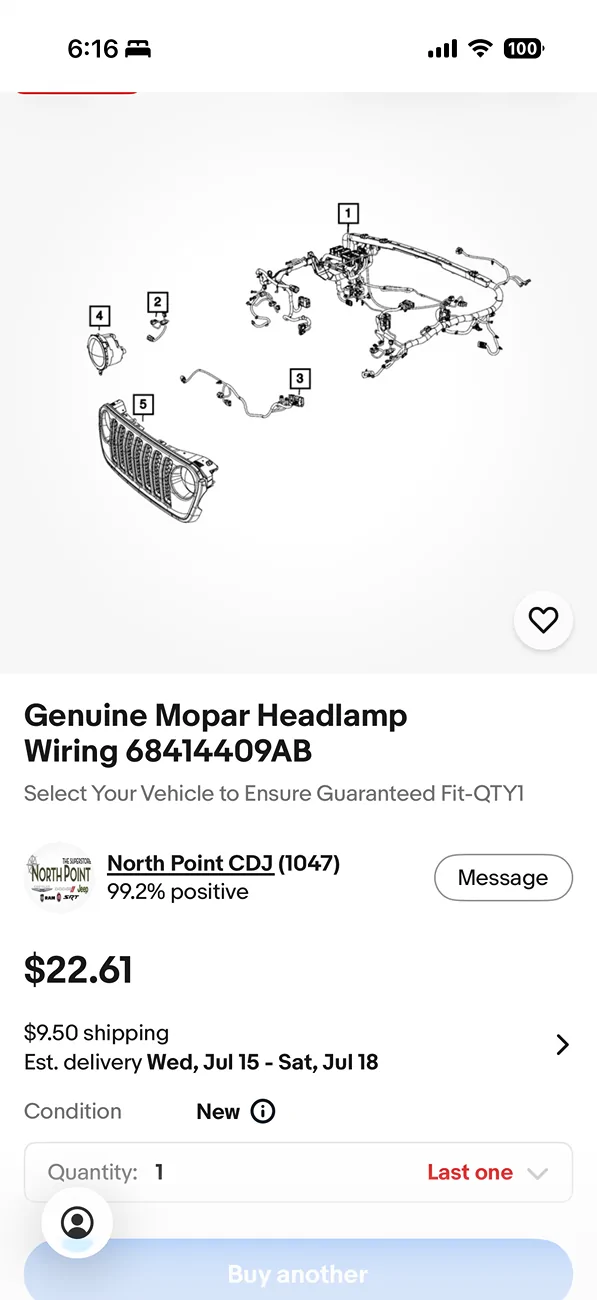Message the seller

[503, 878]
